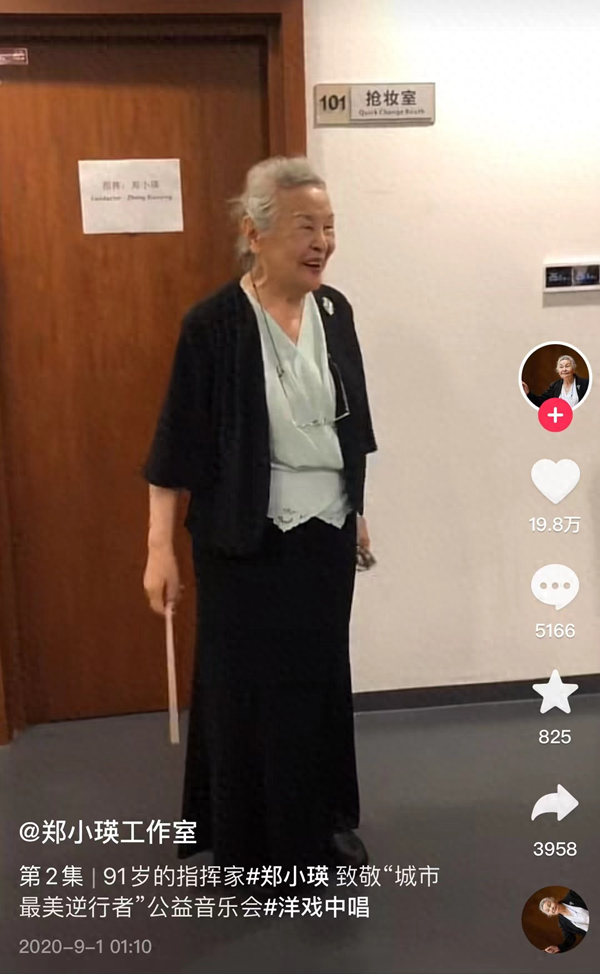The image size is (600, 974).
Task: Follow the creator with the red plus button
Action: tap(555, 415)
